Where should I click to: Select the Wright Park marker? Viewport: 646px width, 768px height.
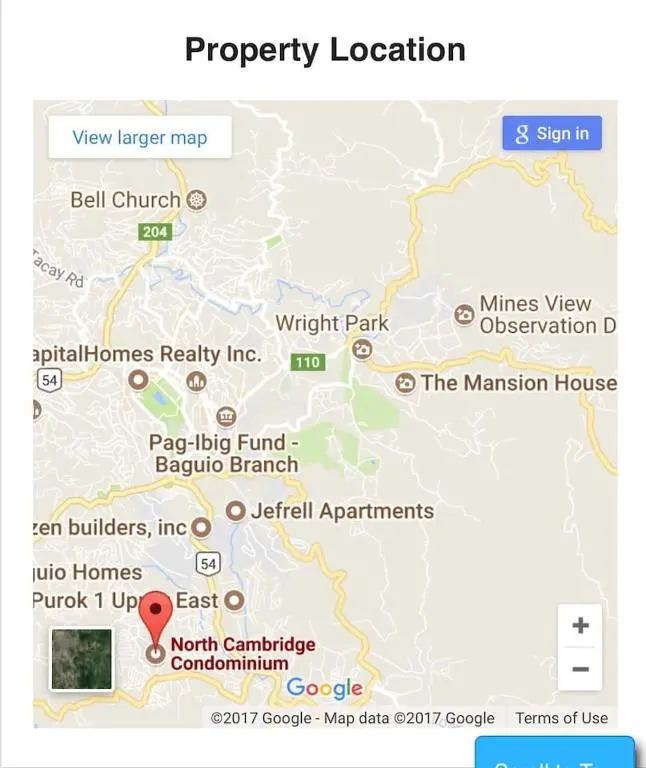point(362,348)
